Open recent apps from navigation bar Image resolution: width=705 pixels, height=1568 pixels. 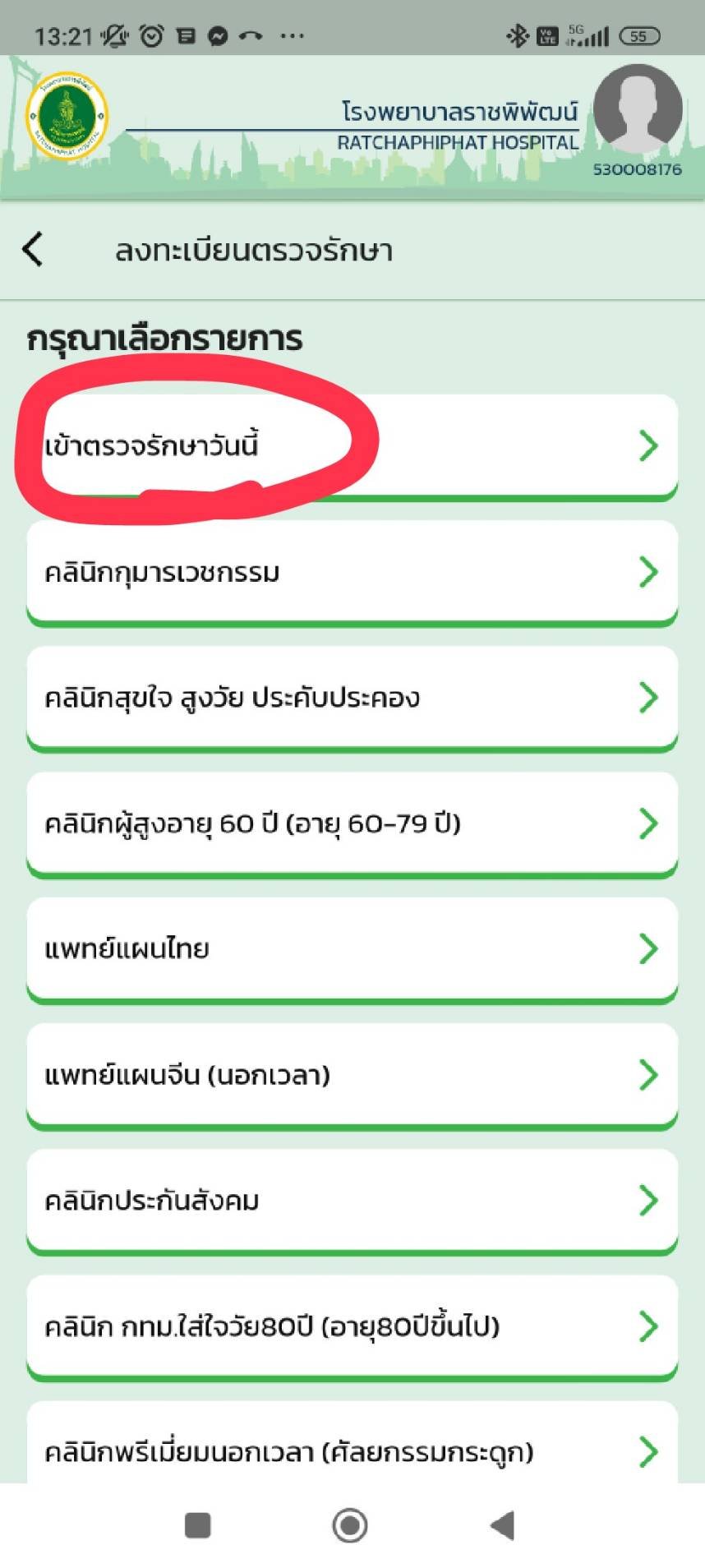point(198,1525)
